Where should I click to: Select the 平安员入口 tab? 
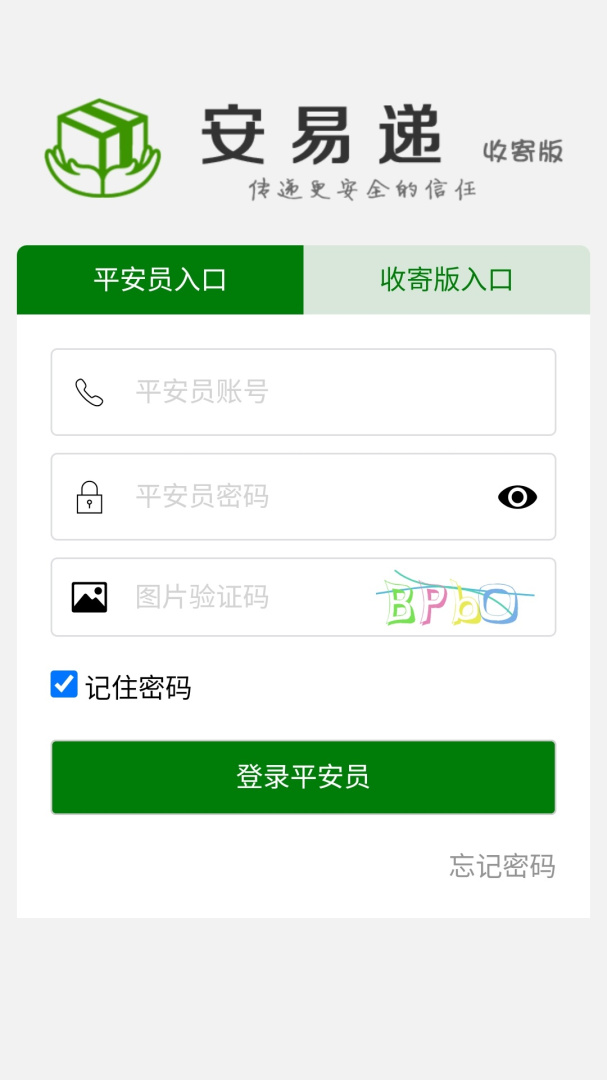click(160, 280)
